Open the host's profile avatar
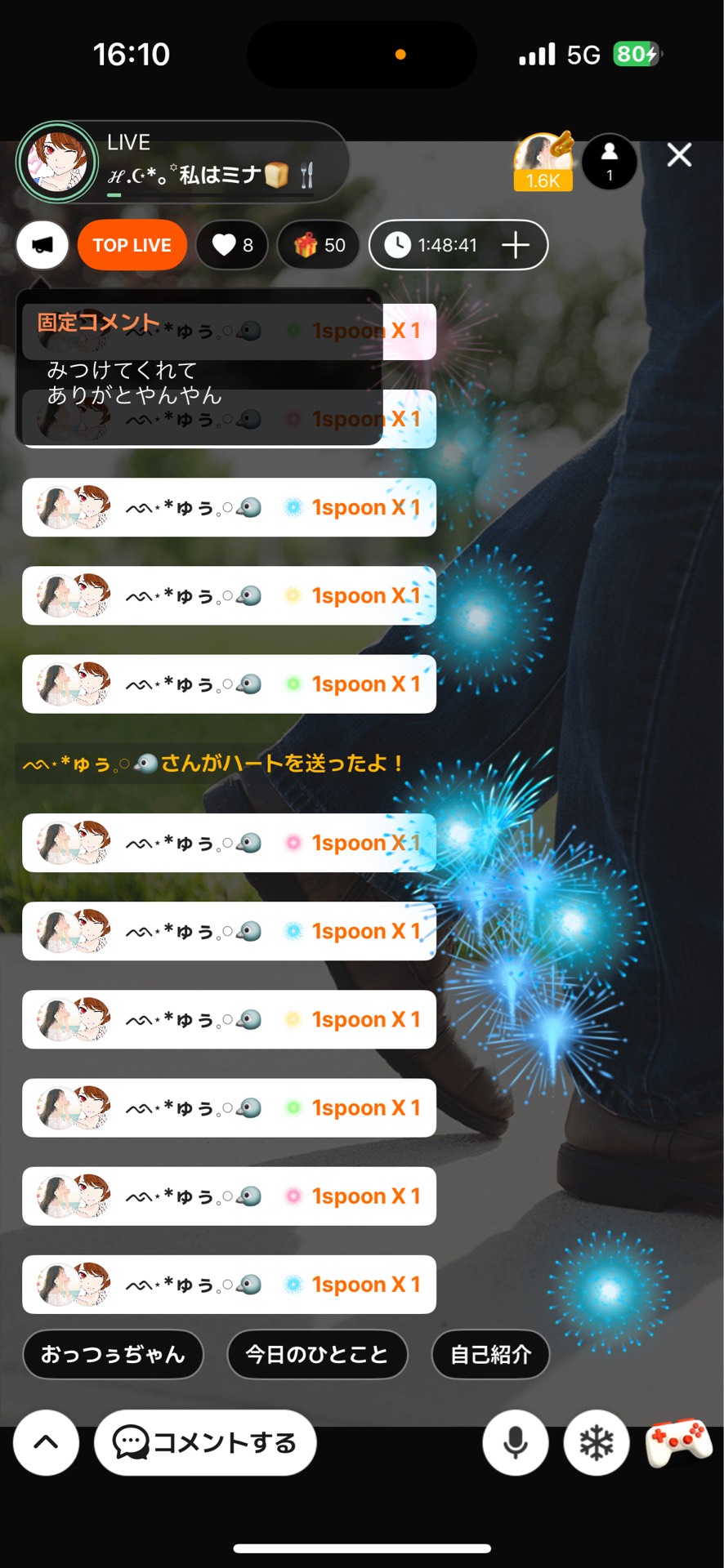This screenshot has height=1568, width=724. tap(57, 162)
